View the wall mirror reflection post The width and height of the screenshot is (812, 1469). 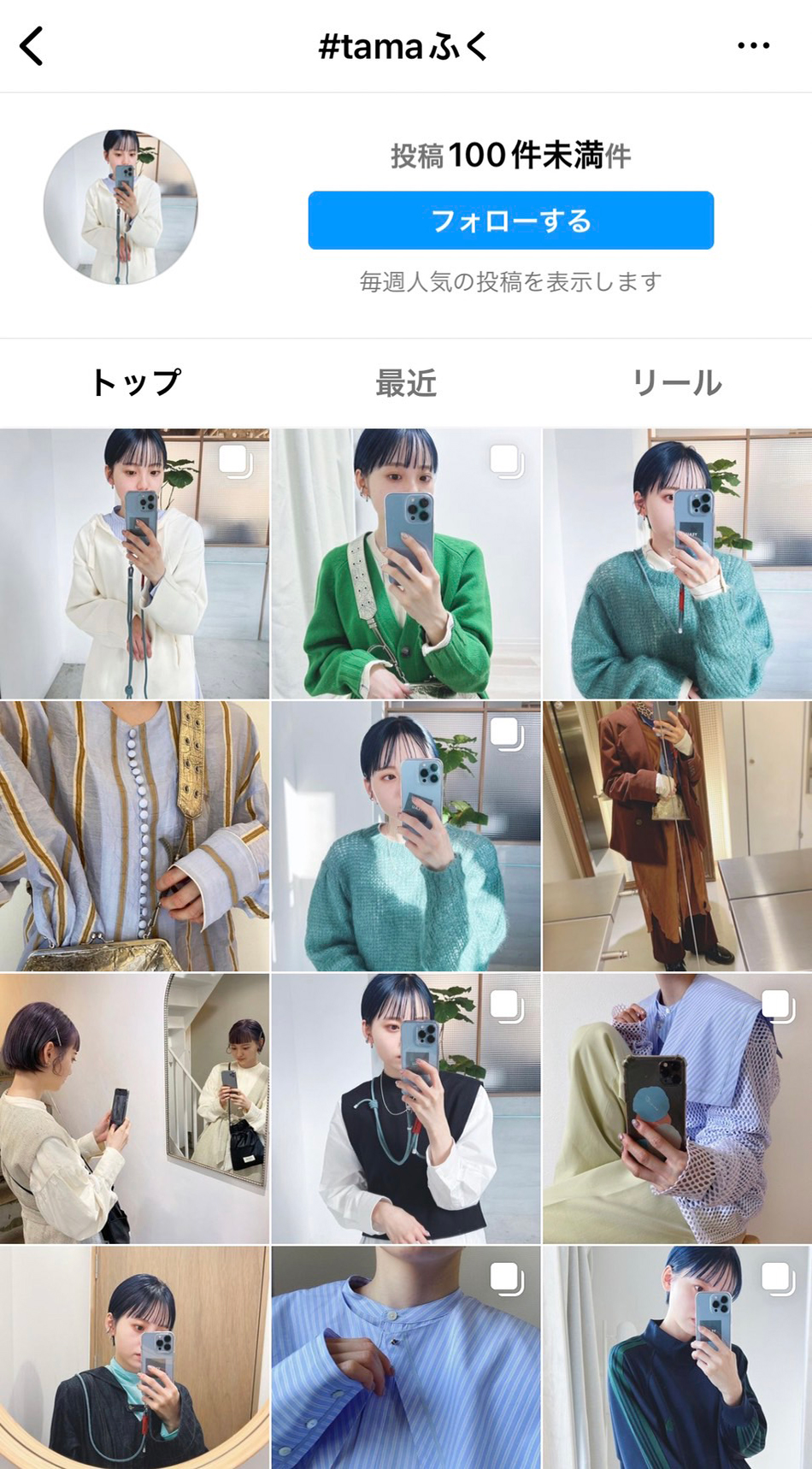click(134, 1108)
